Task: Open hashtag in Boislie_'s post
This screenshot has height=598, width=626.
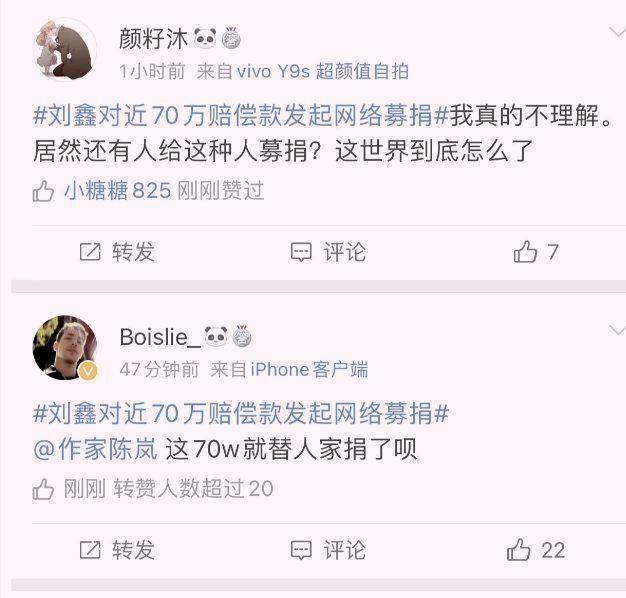Action: pyautogui.click(x=240, y=412)
